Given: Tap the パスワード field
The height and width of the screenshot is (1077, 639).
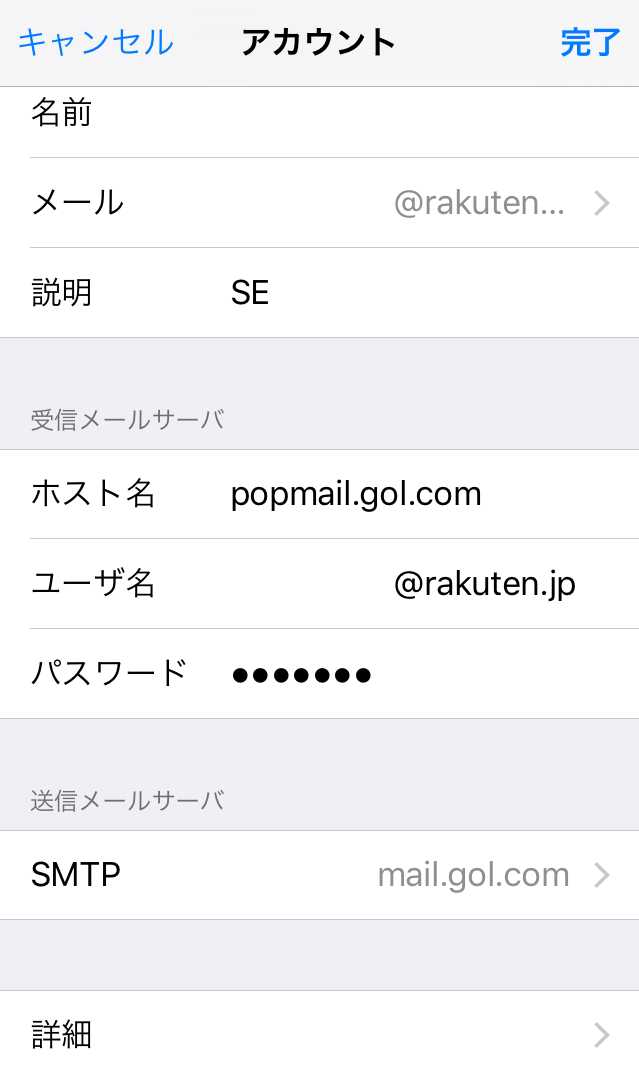Looking at the screenshot, I should (320, 674).
